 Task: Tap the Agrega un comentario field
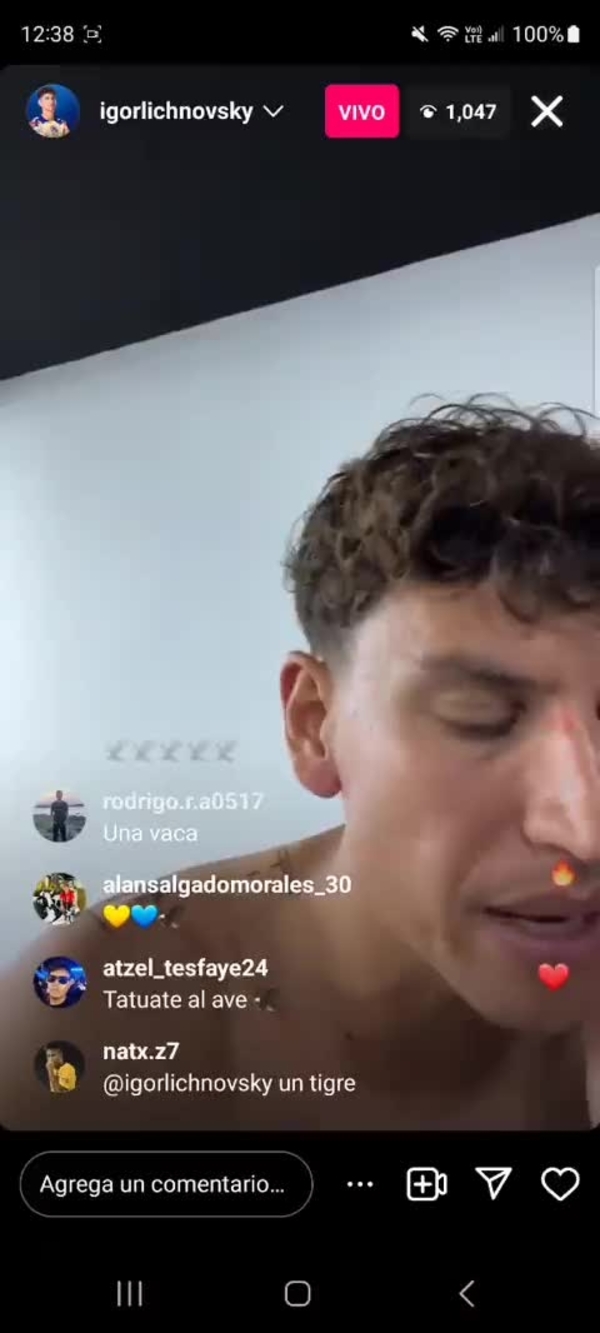coord(166,1184)
